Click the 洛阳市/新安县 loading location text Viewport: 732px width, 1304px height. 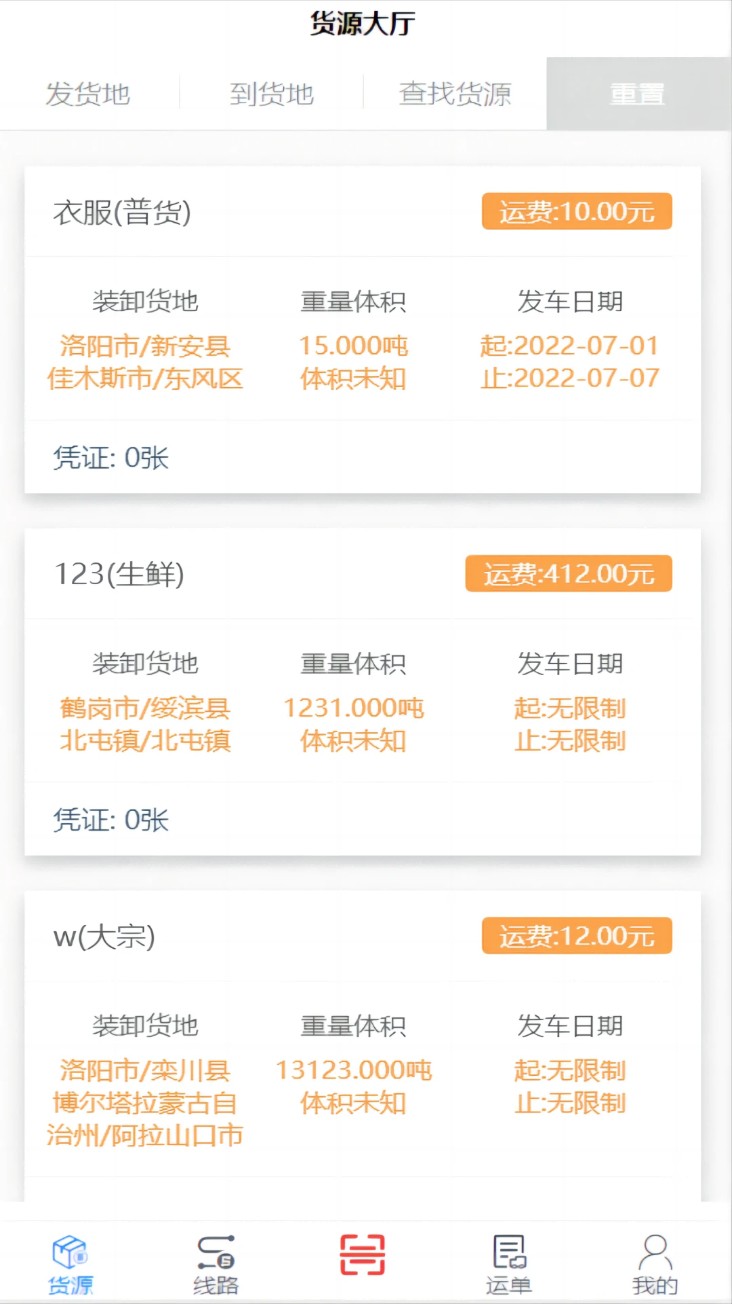145,345
